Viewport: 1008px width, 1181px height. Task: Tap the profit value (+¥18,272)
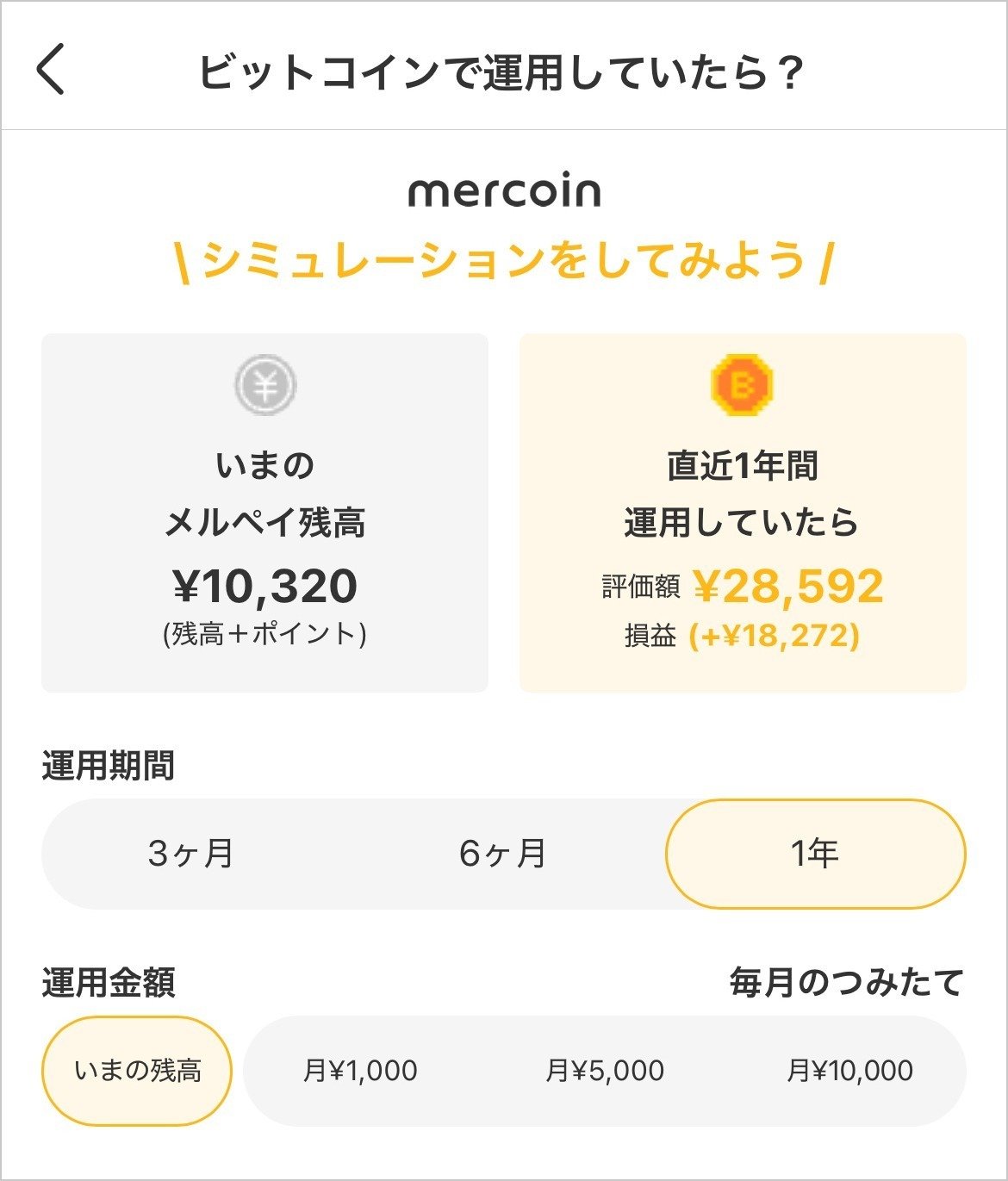773,638
